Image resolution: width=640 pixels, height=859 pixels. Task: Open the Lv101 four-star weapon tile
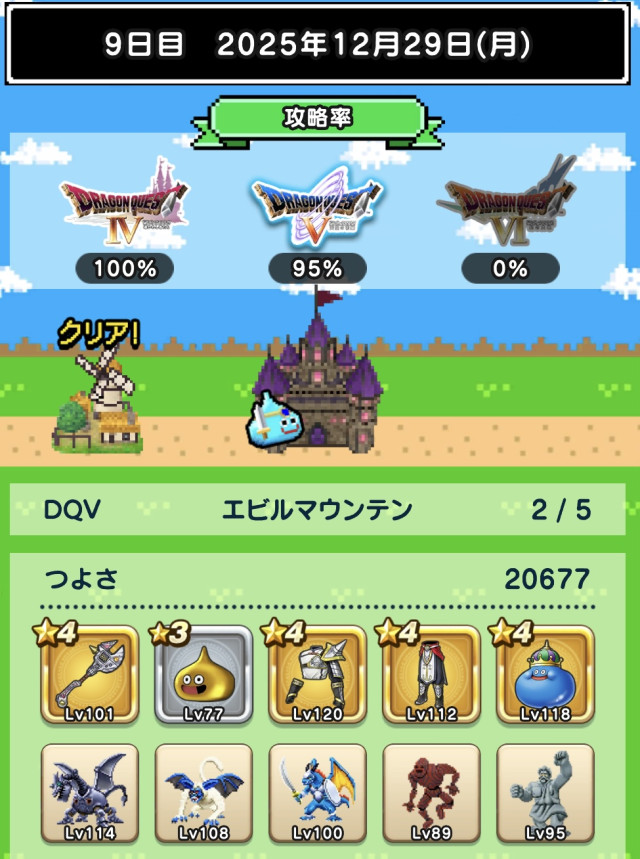(90, 675)
